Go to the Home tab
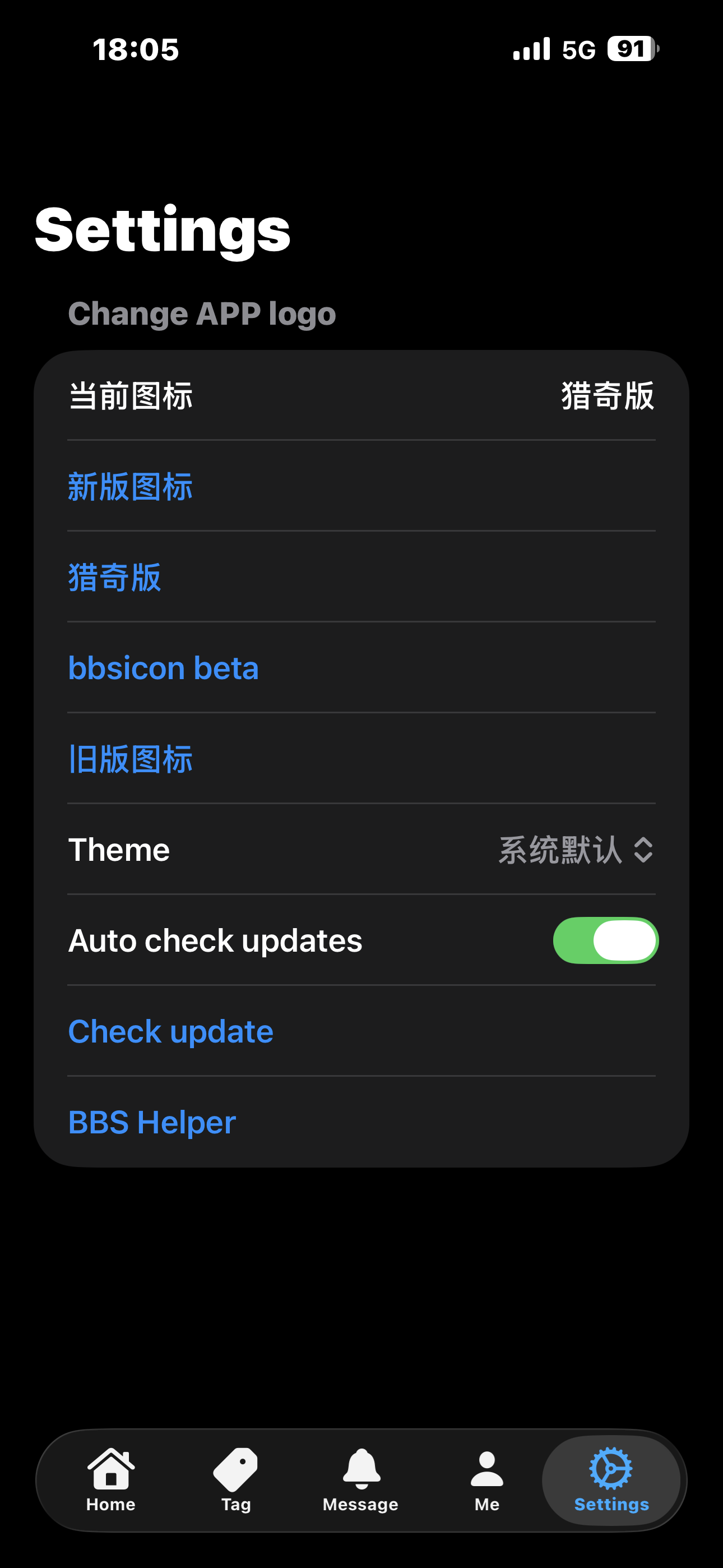 coord(111,1479)
